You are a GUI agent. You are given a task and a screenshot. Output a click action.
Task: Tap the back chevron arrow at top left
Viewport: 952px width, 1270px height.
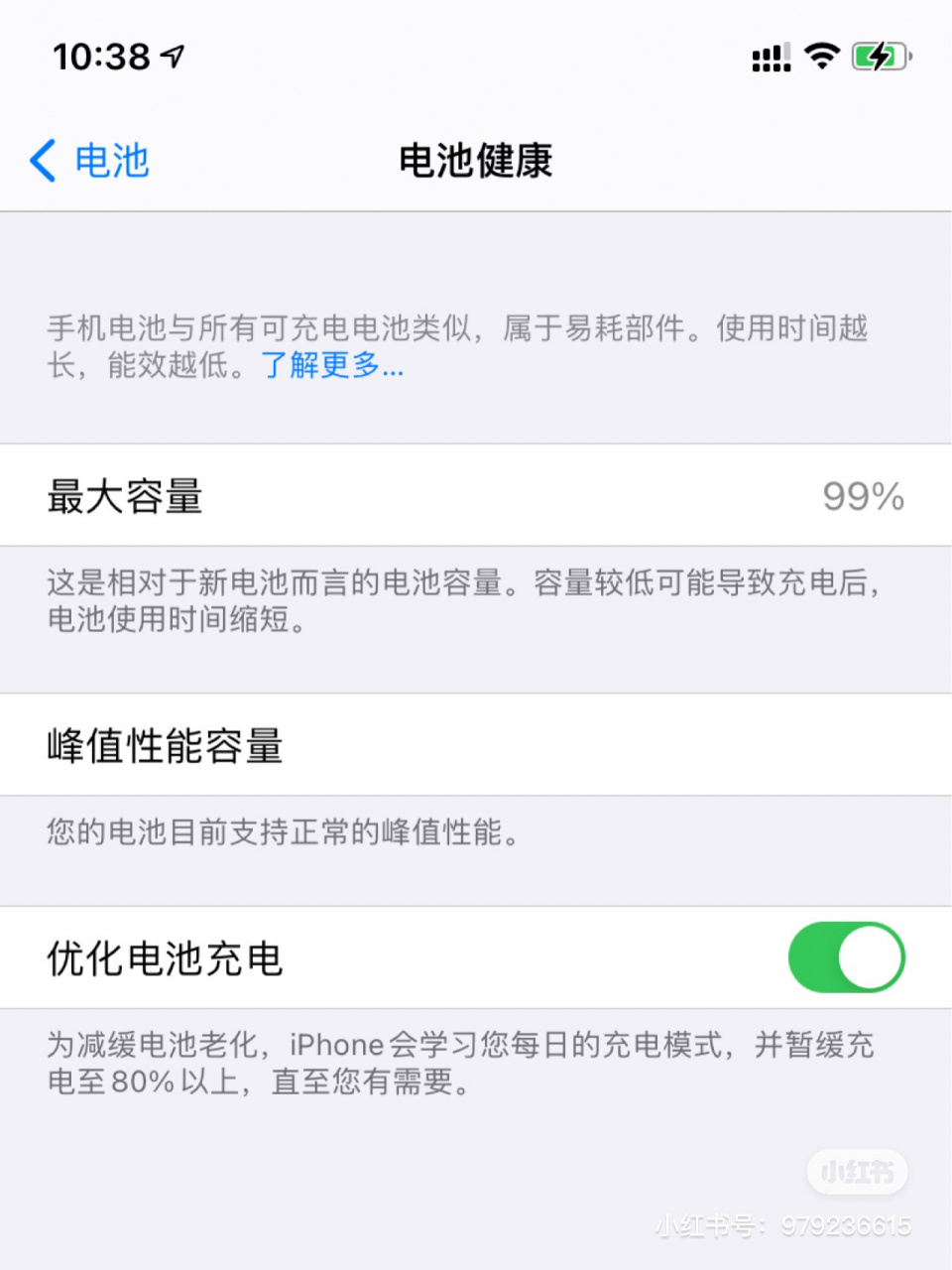click(x=40, y=161)
